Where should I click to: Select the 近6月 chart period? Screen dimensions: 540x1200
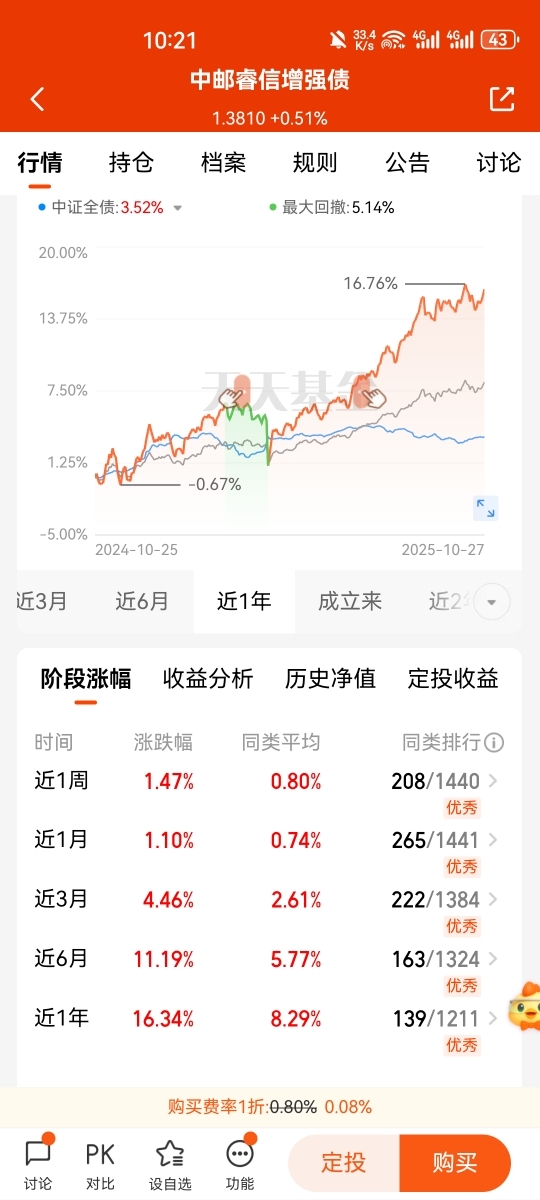coord(142,601)
